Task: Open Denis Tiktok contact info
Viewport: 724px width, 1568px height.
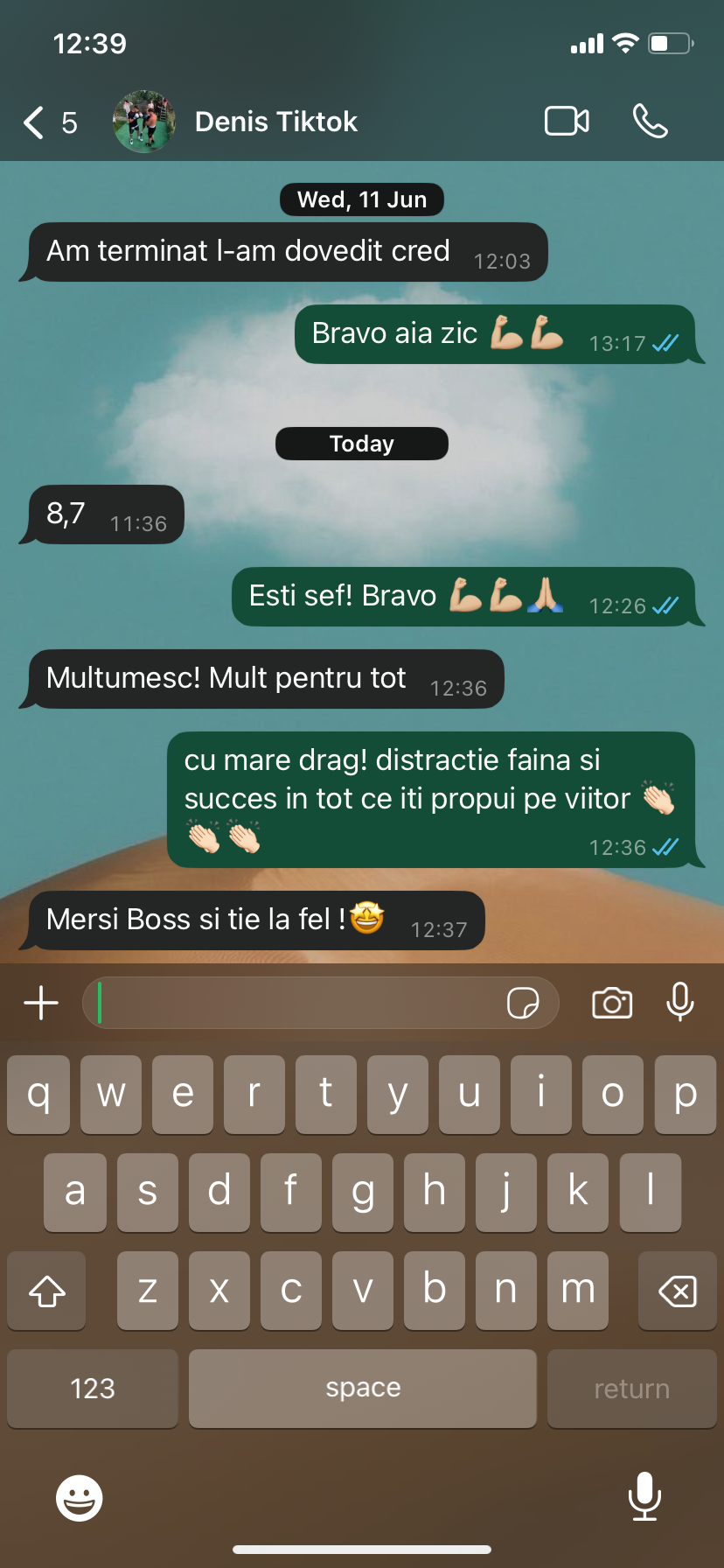Action: (x=275, y=122)
